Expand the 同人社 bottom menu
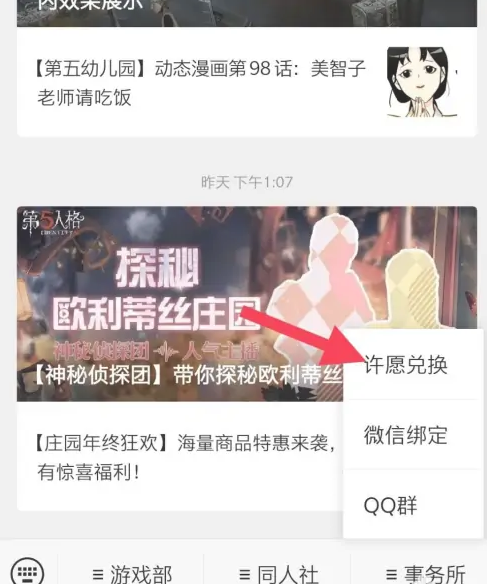Viewport: 487px width, 584px height. pyautogui.click(x=277, y=574)
